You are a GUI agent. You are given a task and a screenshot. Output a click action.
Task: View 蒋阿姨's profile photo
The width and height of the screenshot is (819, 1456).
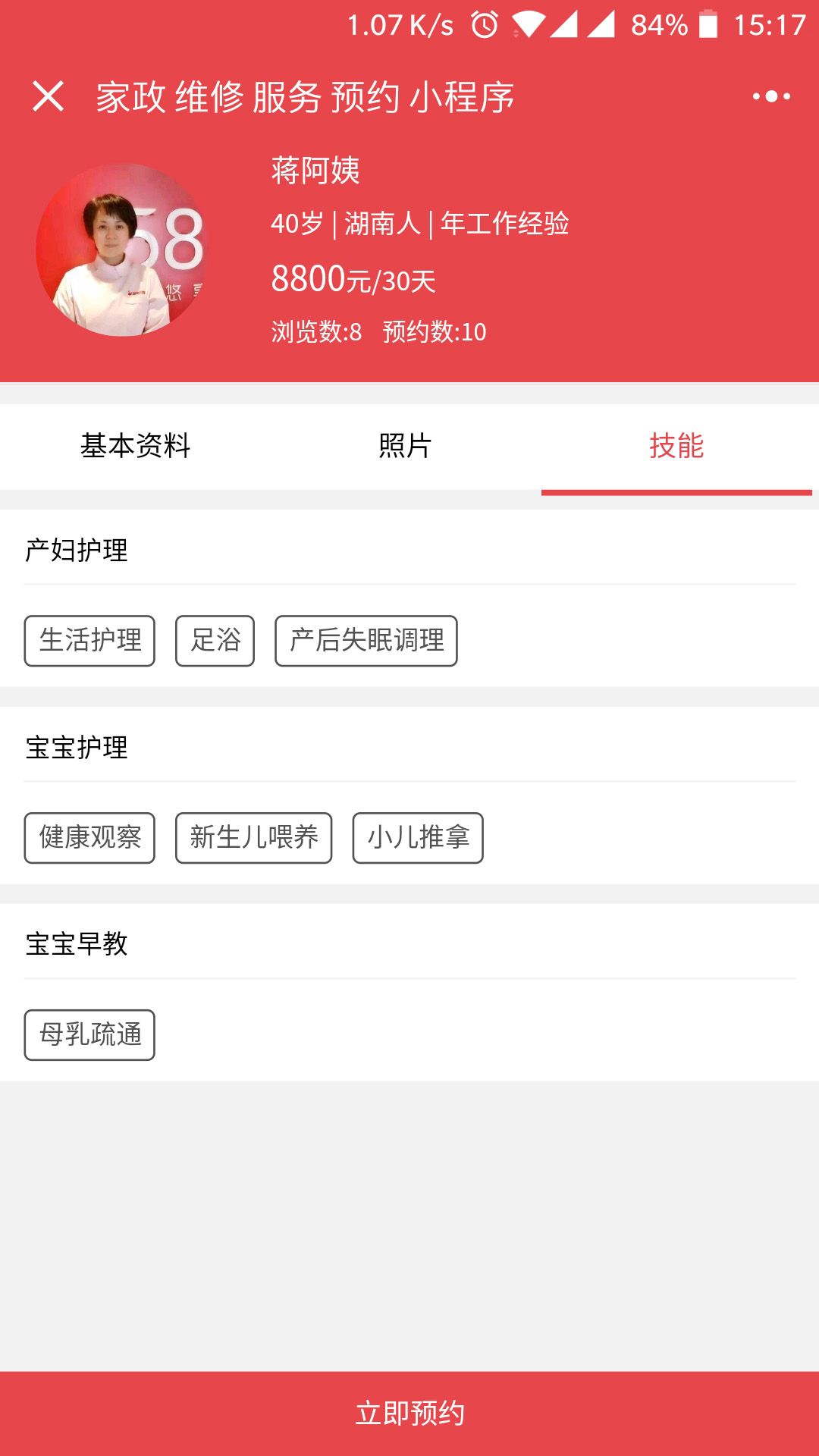tap(121, 250)
